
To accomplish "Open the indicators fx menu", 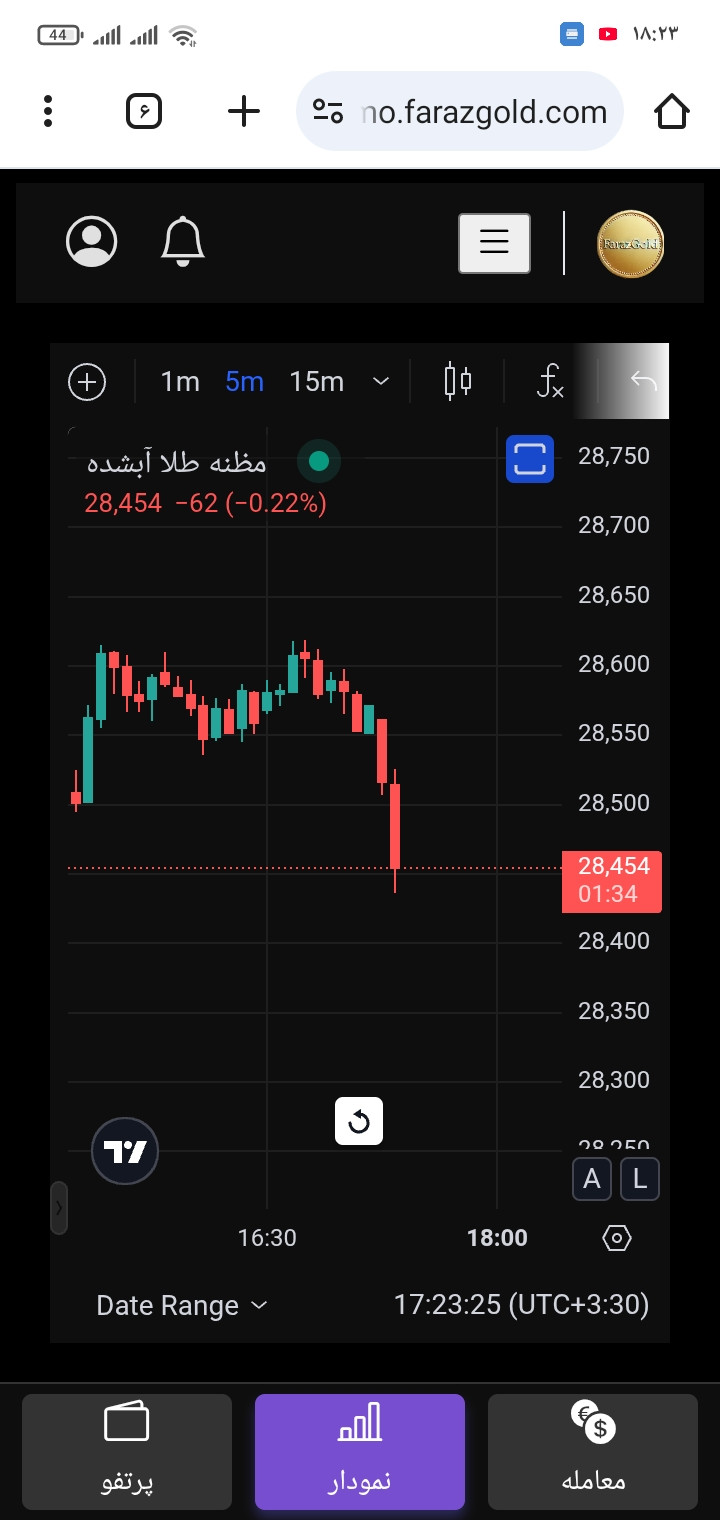I will (x=550, y=381).
